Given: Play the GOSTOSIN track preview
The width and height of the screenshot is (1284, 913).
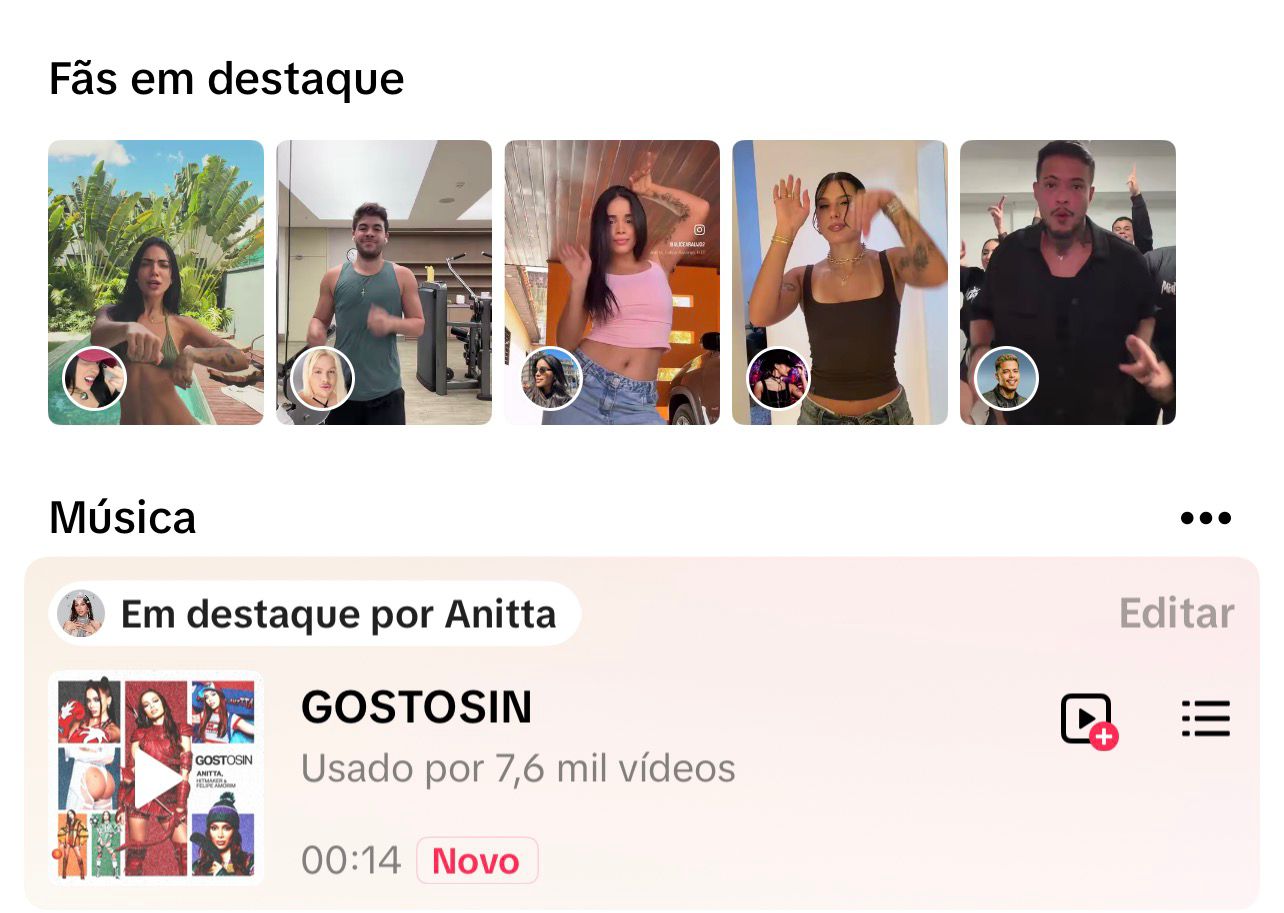Looking at the screenshot, I should point(156,778).
